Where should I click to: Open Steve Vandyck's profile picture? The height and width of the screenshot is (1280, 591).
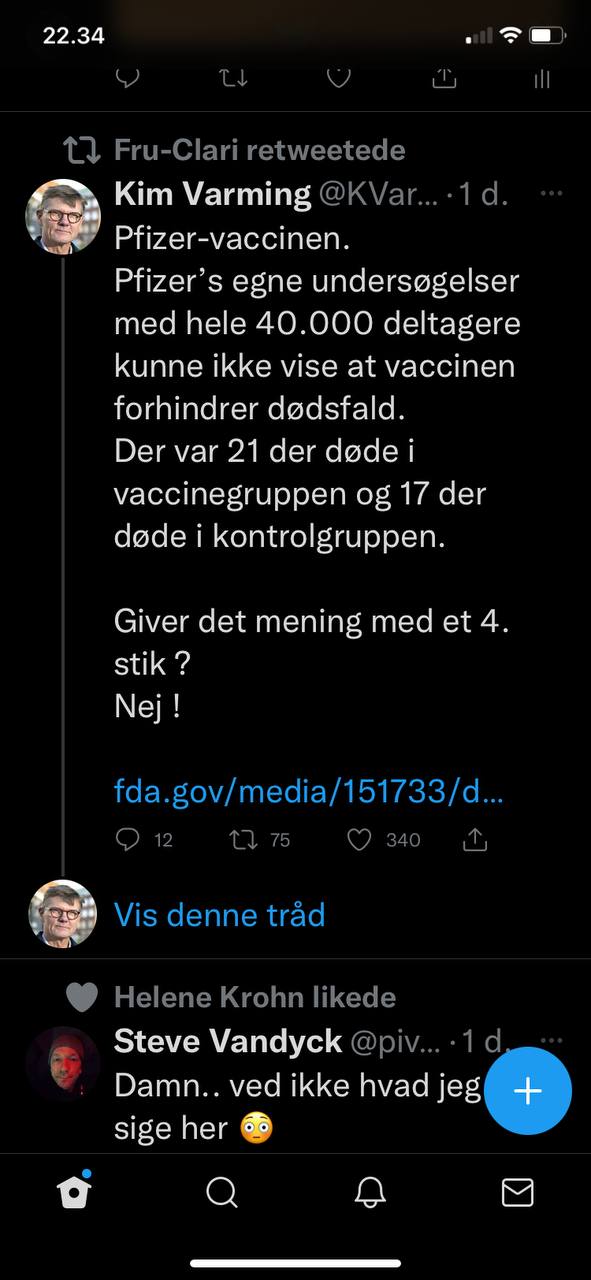[x=63, y=1063]
